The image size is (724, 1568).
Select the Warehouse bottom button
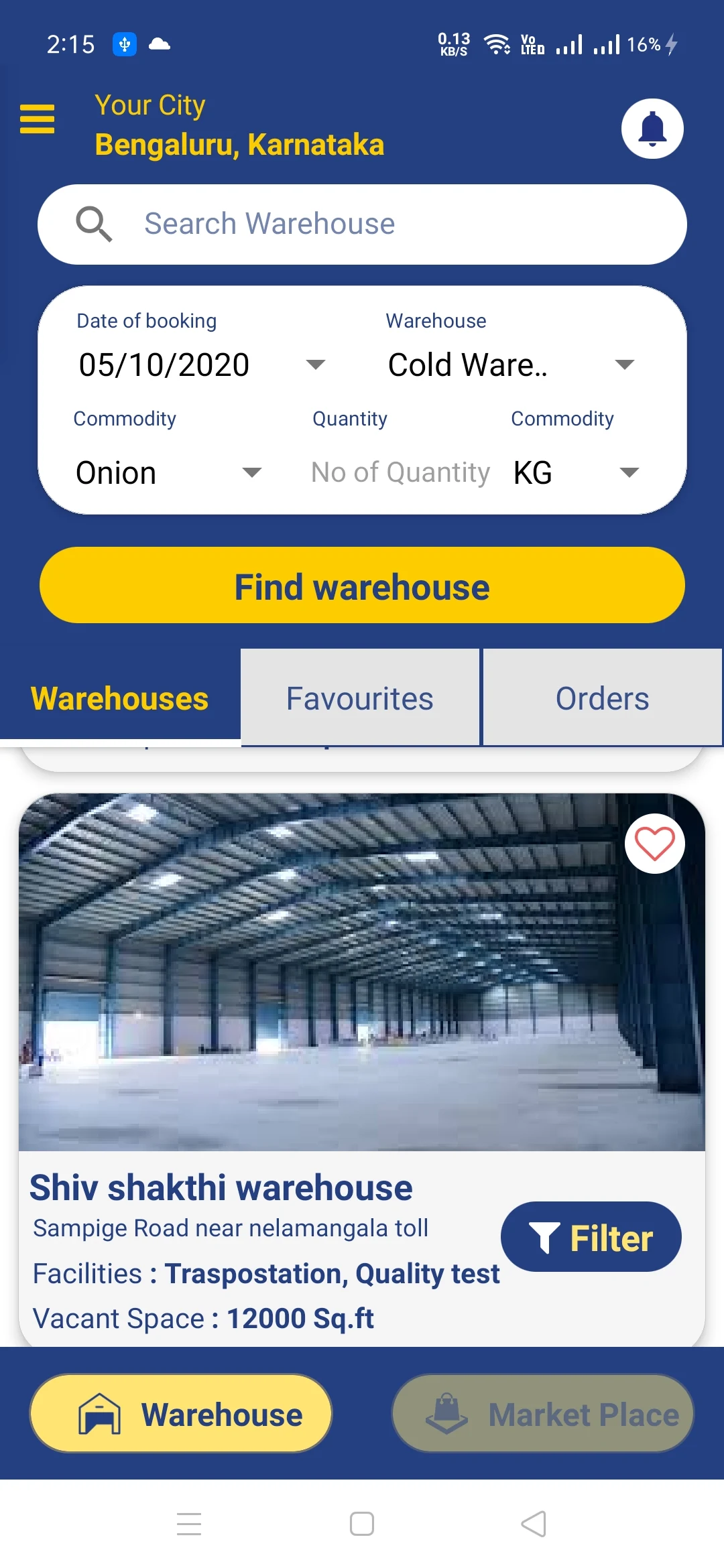pyautogui.click(x=181, y=1414)
